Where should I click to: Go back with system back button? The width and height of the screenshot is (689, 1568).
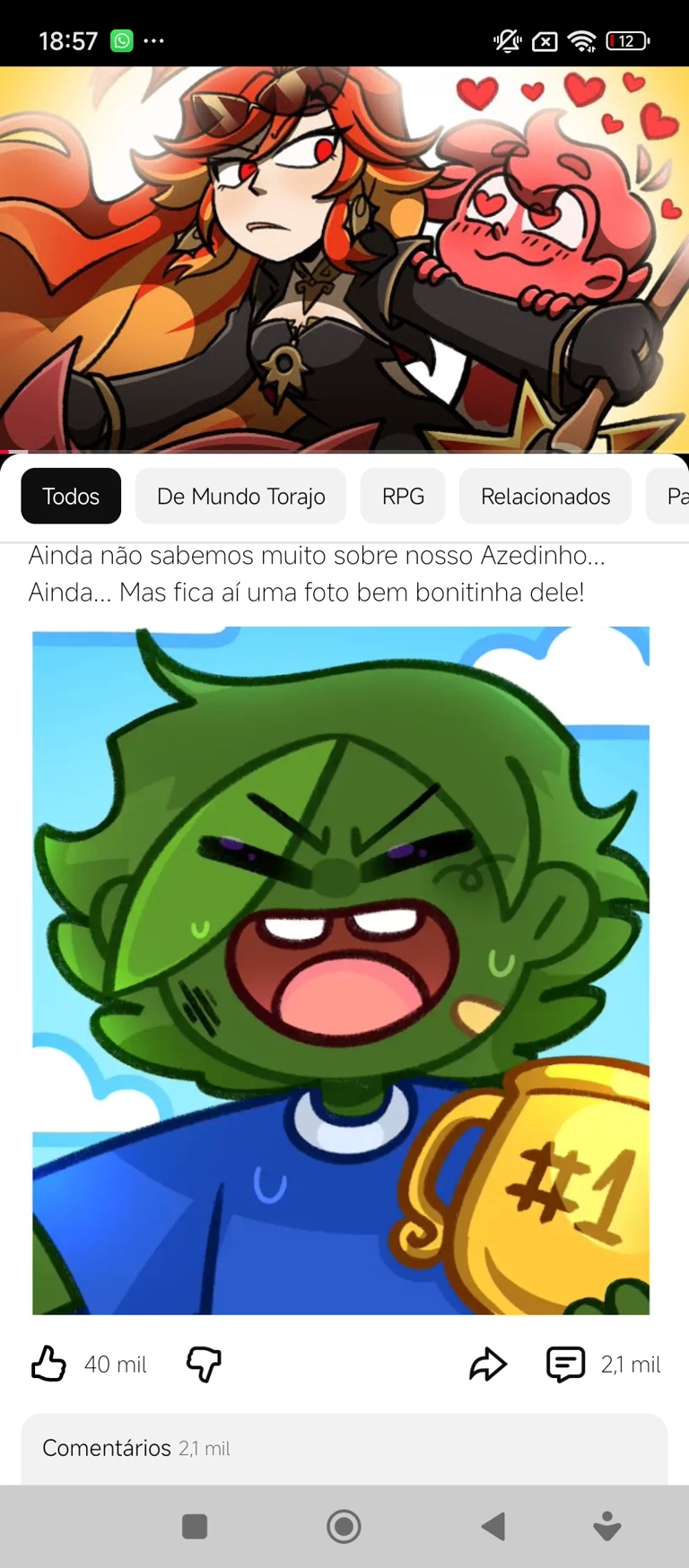(x=493, y=1526)
